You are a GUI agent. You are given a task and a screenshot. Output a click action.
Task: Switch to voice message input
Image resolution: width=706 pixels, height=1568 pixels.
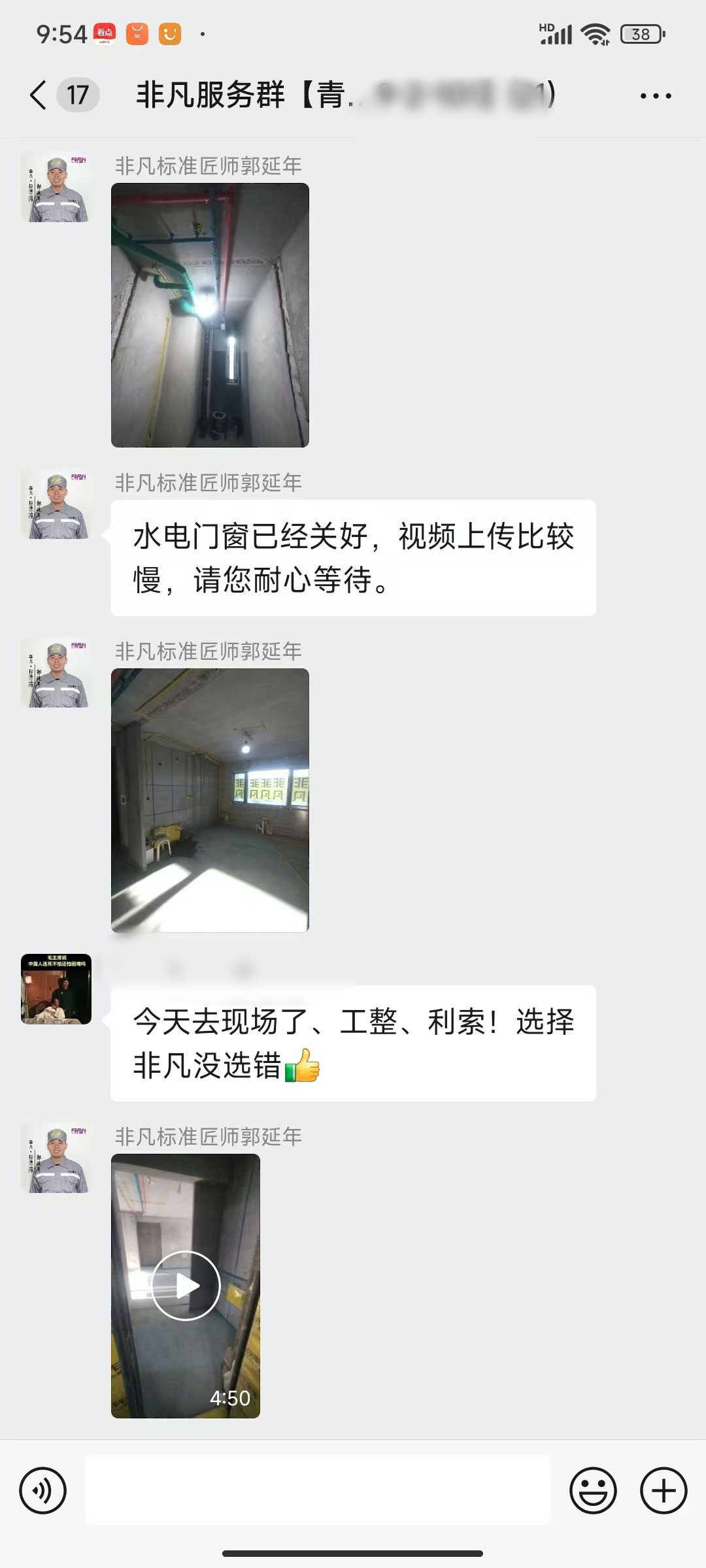tap(43, 1491)
